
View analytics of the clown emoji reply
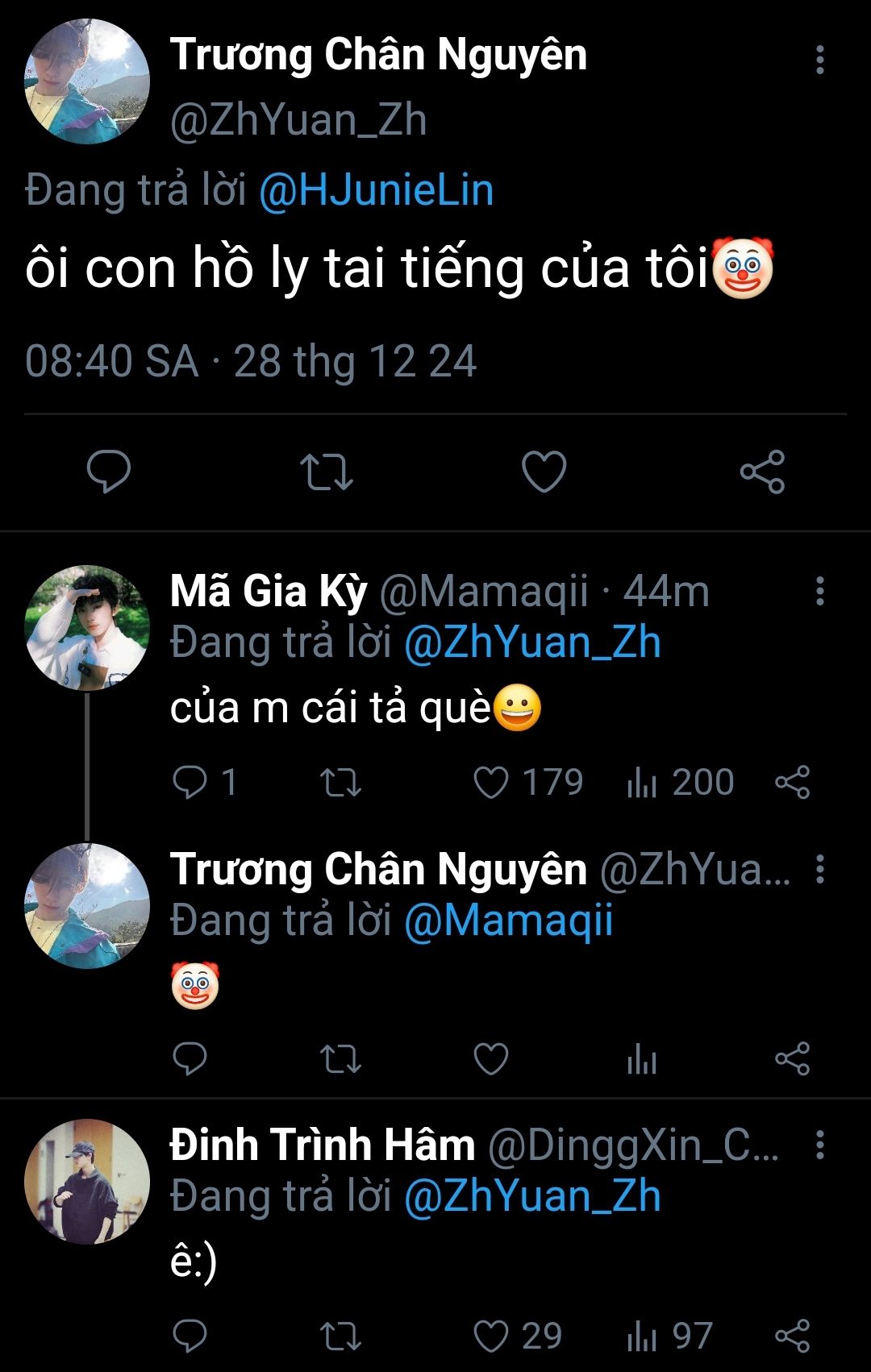click(642, 1059)
